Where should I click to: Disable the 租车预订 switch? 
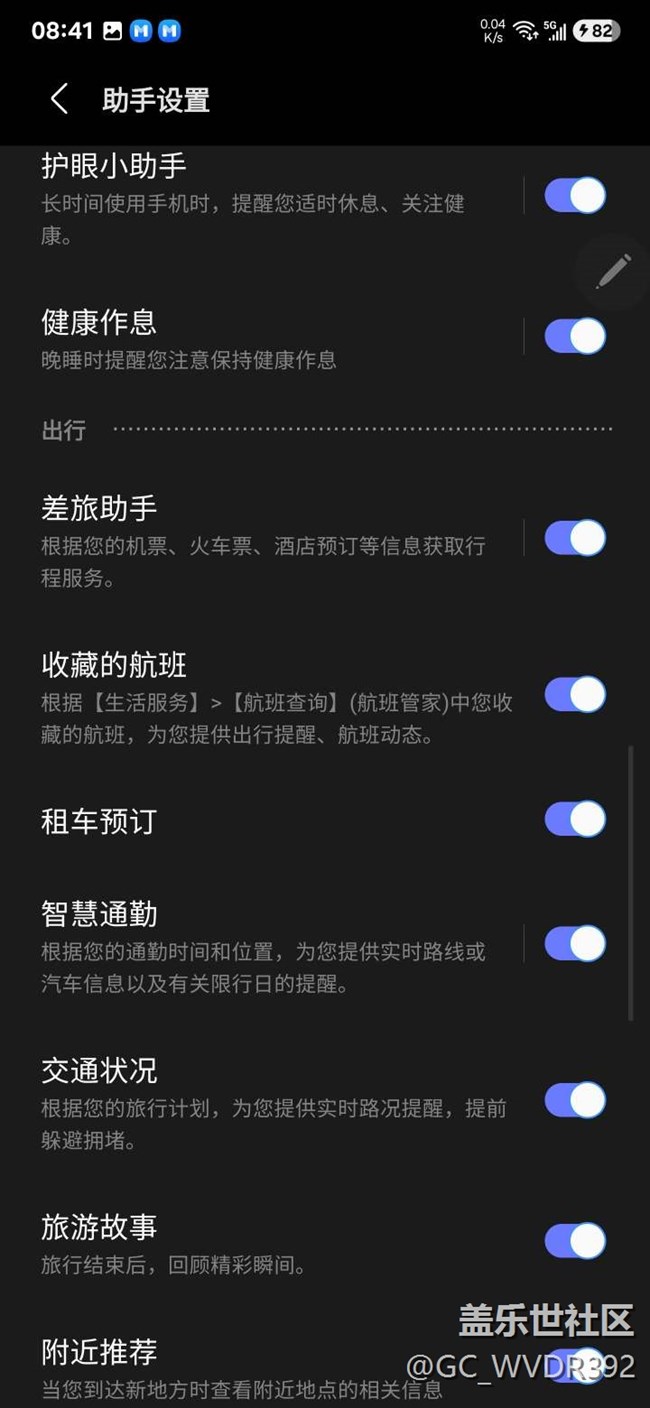[x=575, y=819]
